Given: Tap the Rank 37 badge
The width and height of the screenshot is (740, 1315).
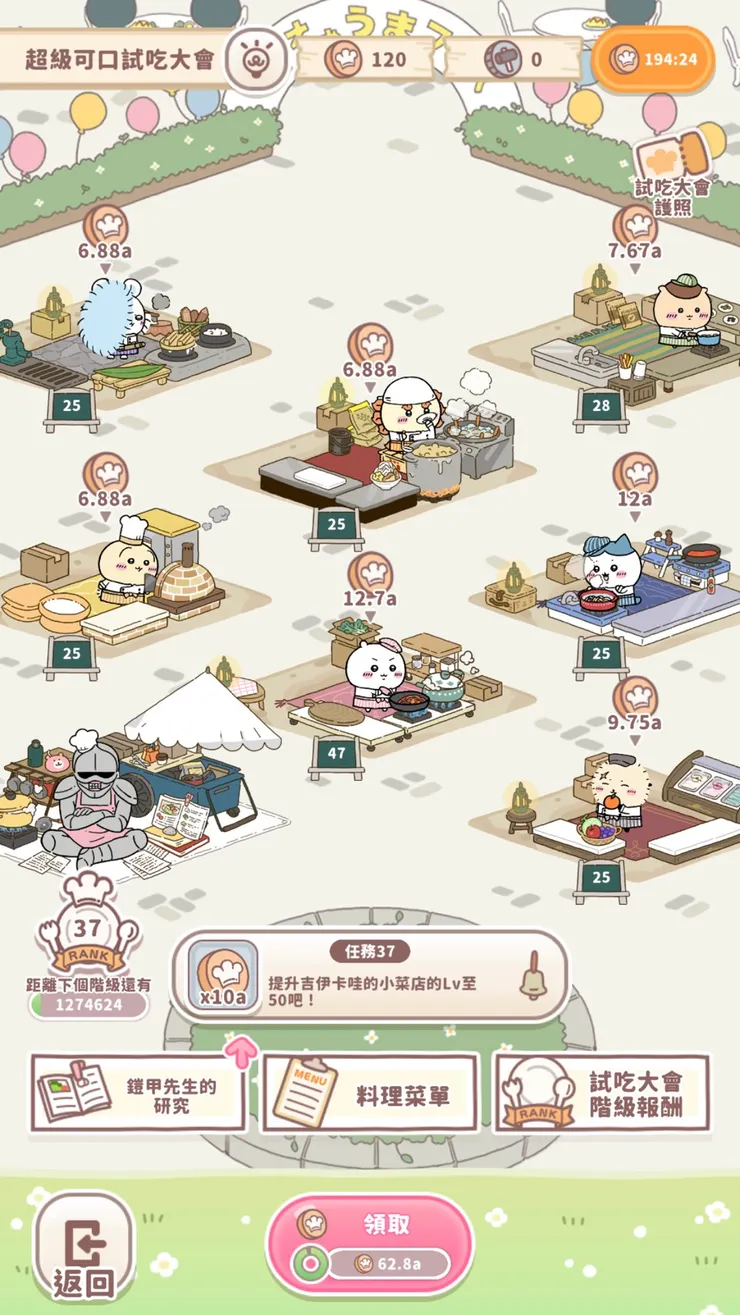Looking at the screenshot, I should point(87,925).
